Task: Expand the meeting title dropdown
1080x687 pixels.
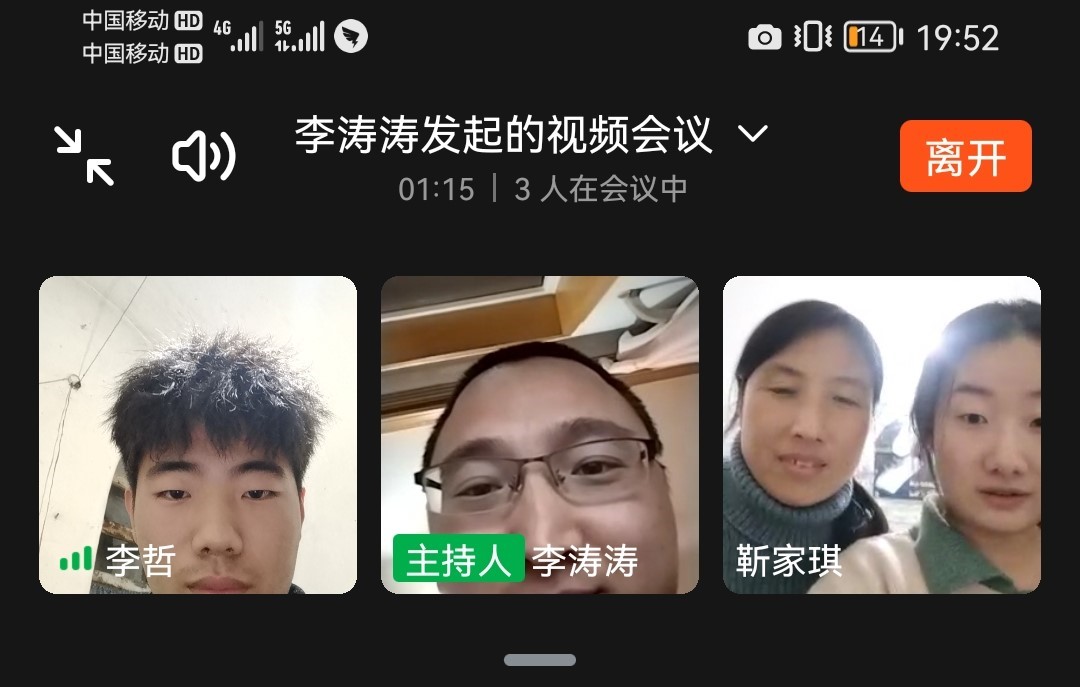Action: pos(752,134)
